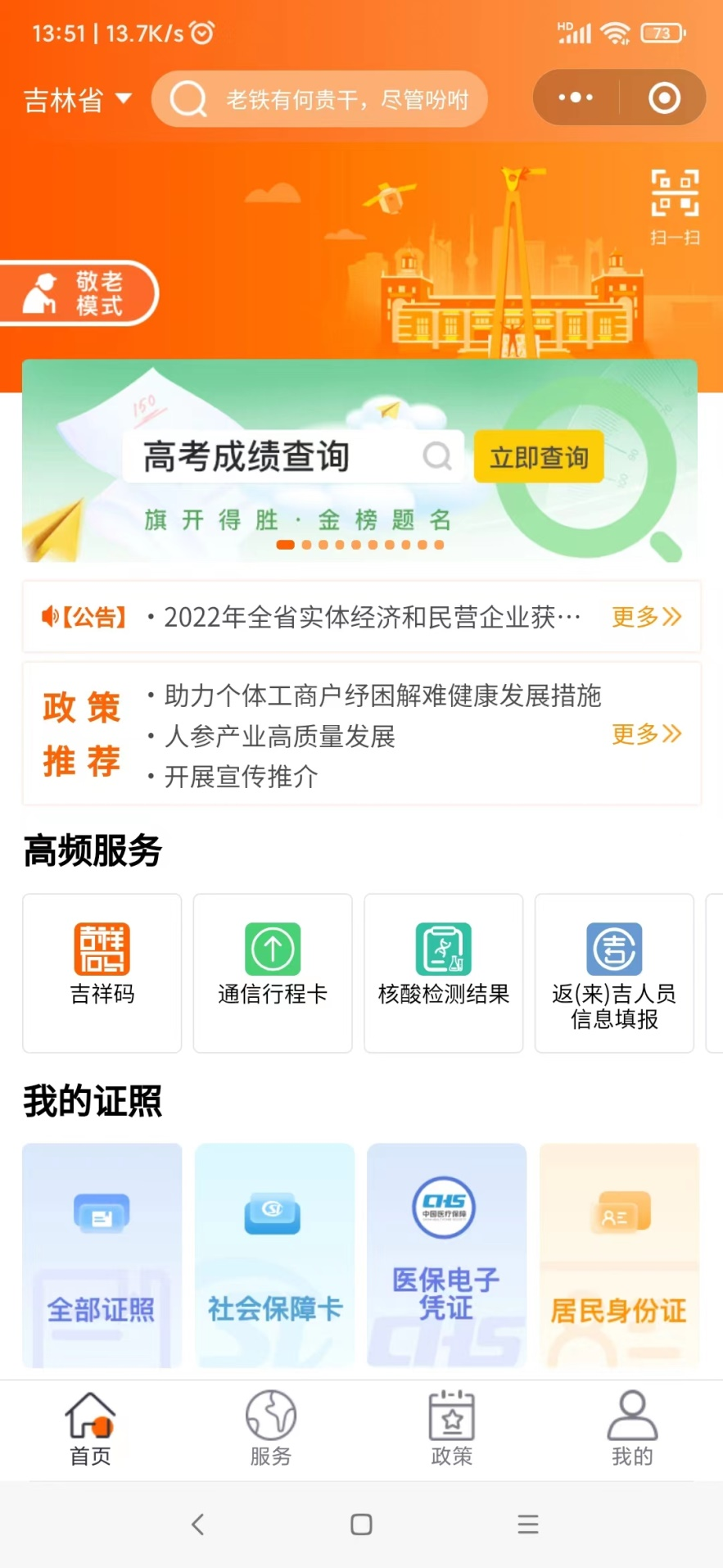Tap the 立即查询 button on banner

click(x=539, y=457)
